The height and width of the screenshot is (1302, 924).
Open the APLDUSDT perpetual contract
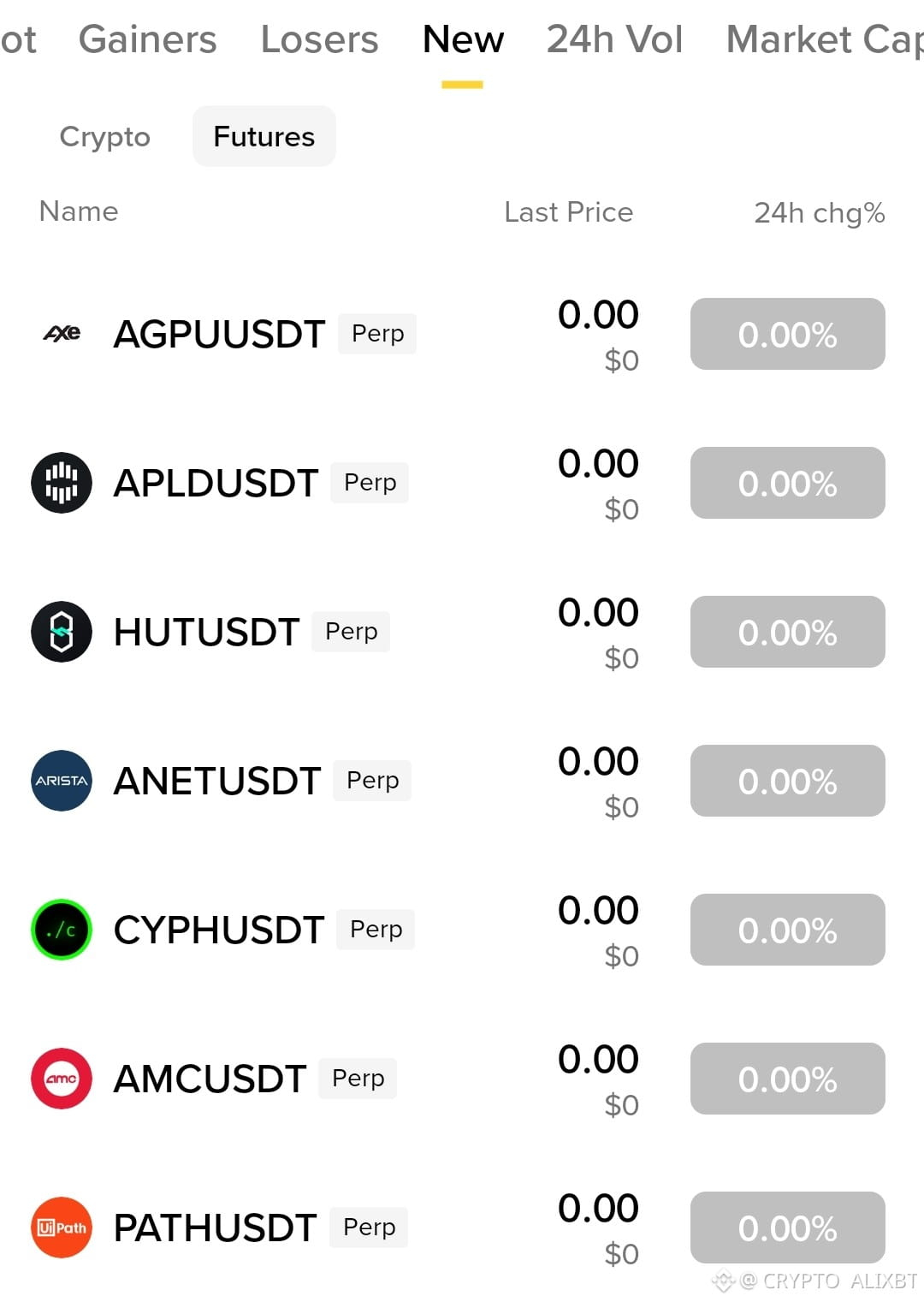[462, 483]
